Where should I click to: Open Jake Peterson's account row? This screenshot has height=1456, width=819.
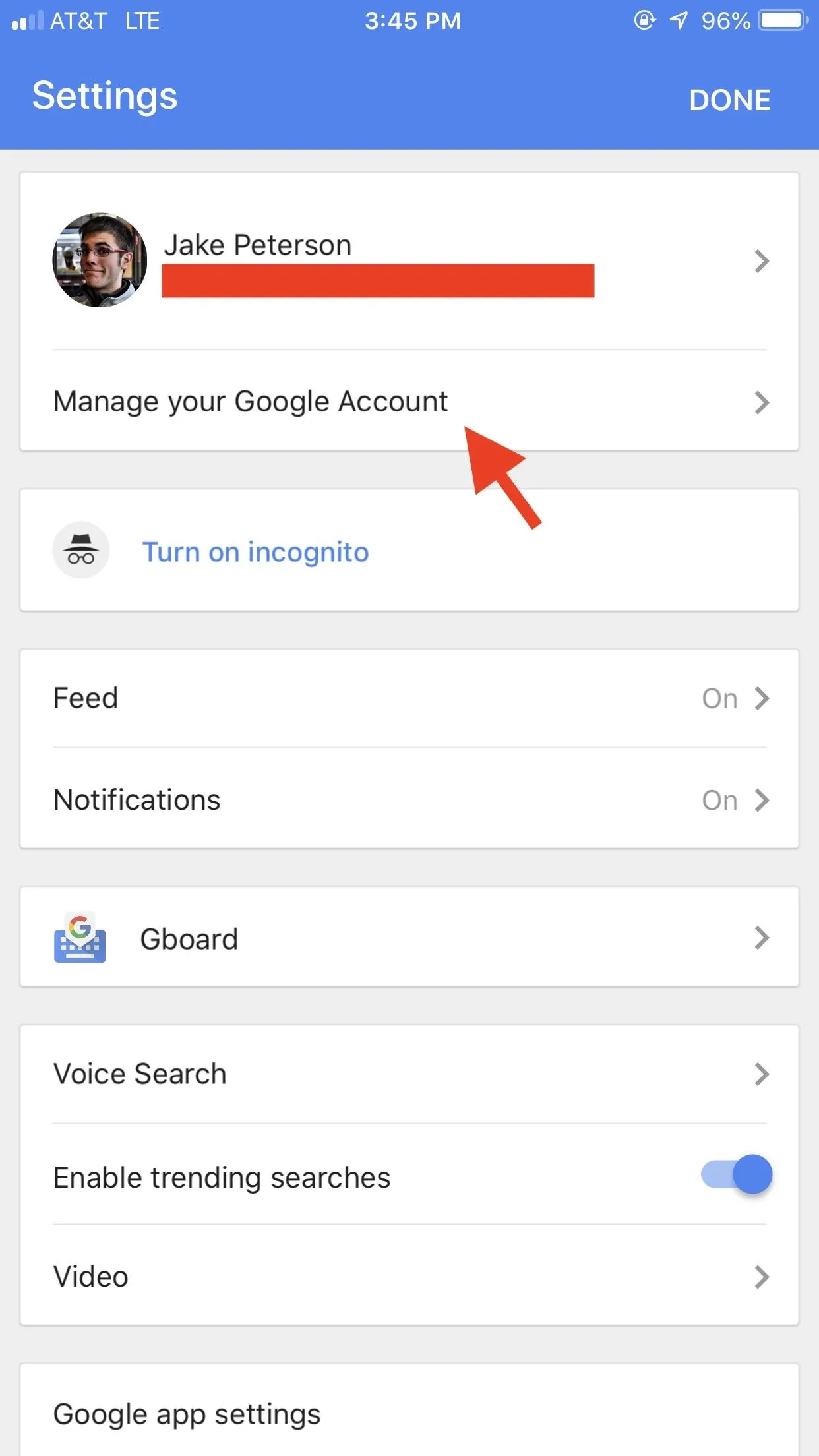pyautogui.click(x=409, y=261)
